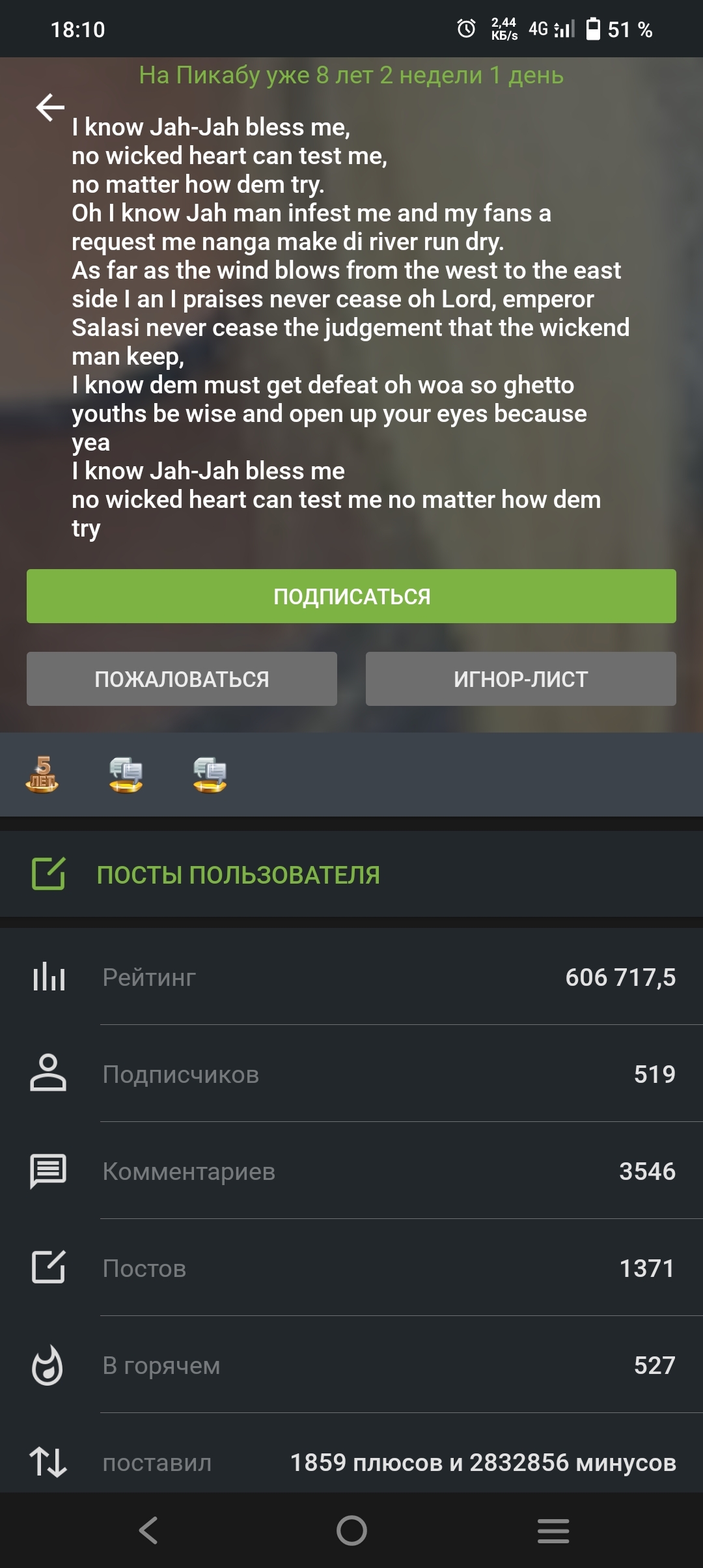Subscribe with the ПОДПИСАТЬСЯ button

(351, 596)
